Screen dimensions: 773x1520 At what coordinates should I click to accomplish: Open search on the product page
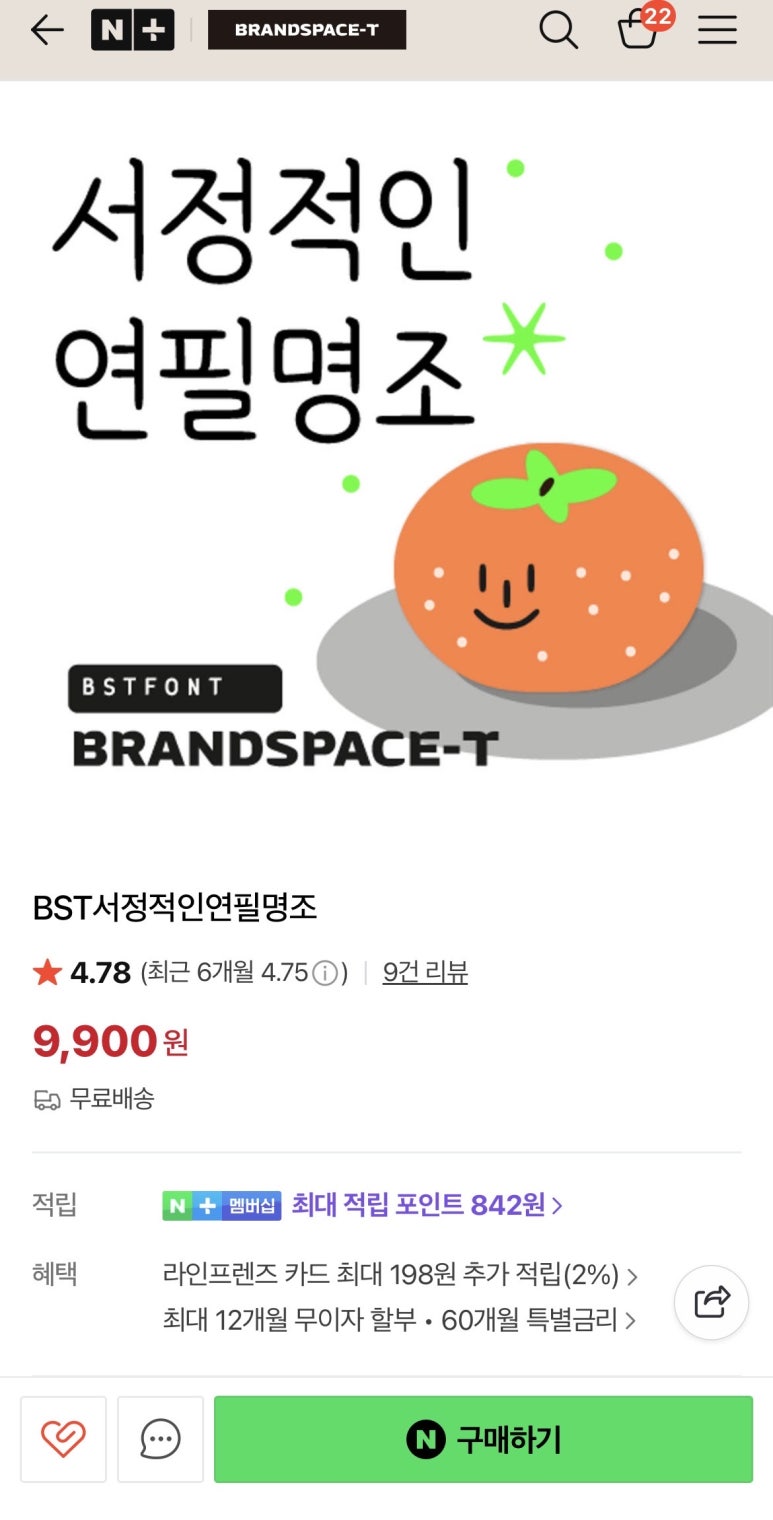pos(558,30)
